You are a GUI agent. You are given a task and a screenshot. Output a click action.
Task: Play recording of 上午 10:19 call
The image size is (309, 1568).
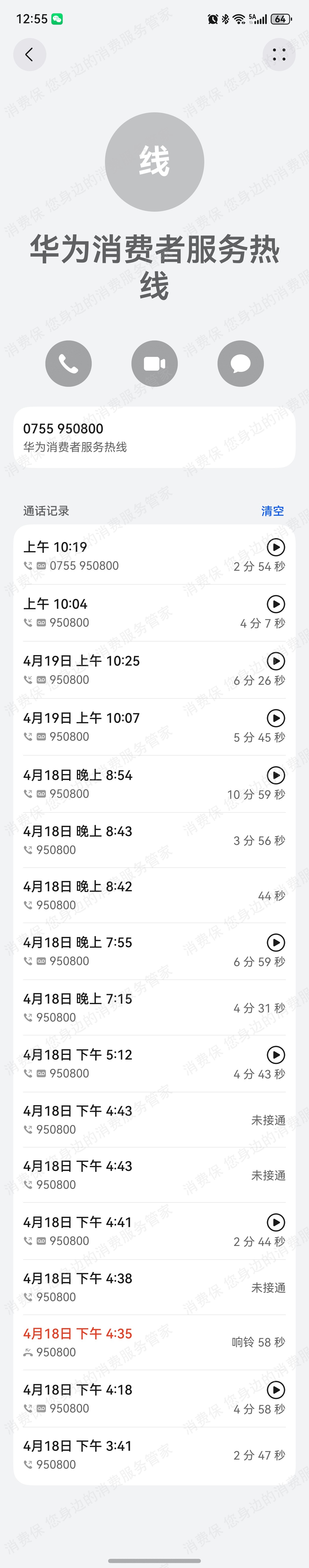point(276,547)
